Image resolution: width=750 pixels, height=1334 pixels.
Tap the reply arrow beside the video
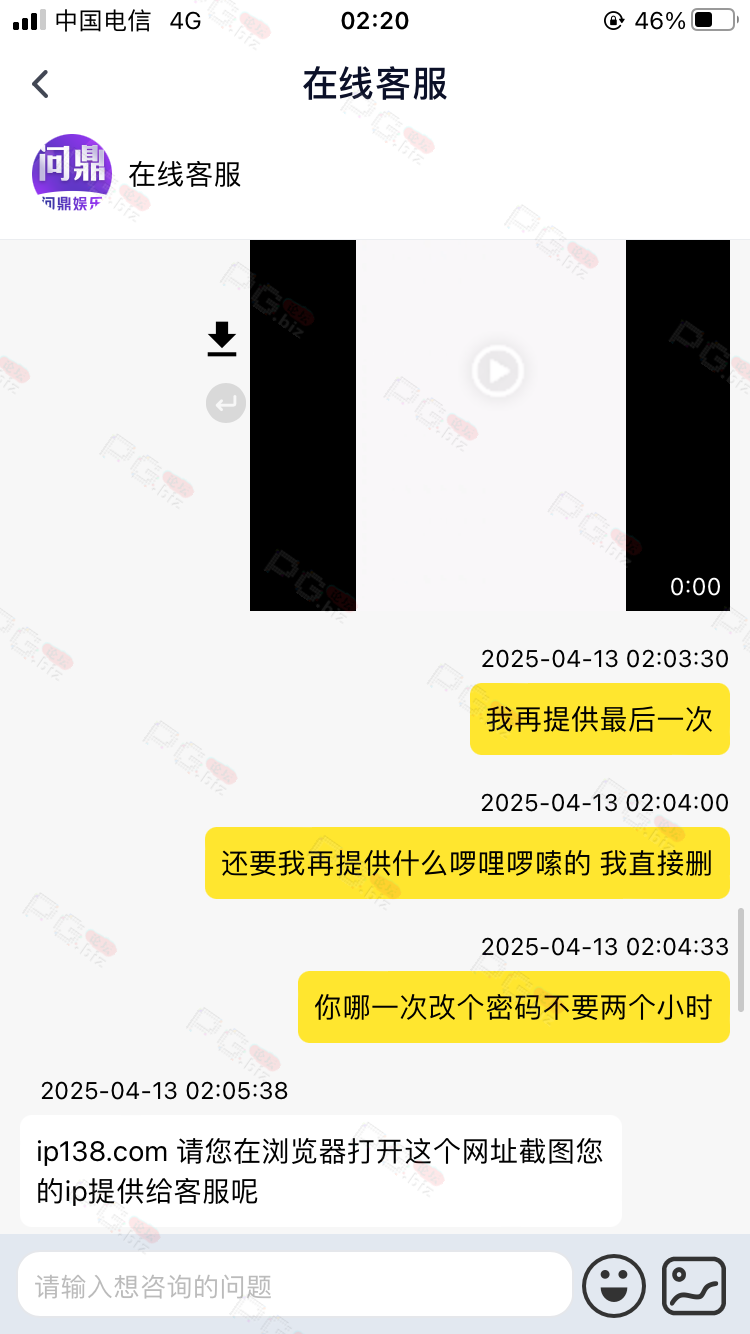point(226,403)
